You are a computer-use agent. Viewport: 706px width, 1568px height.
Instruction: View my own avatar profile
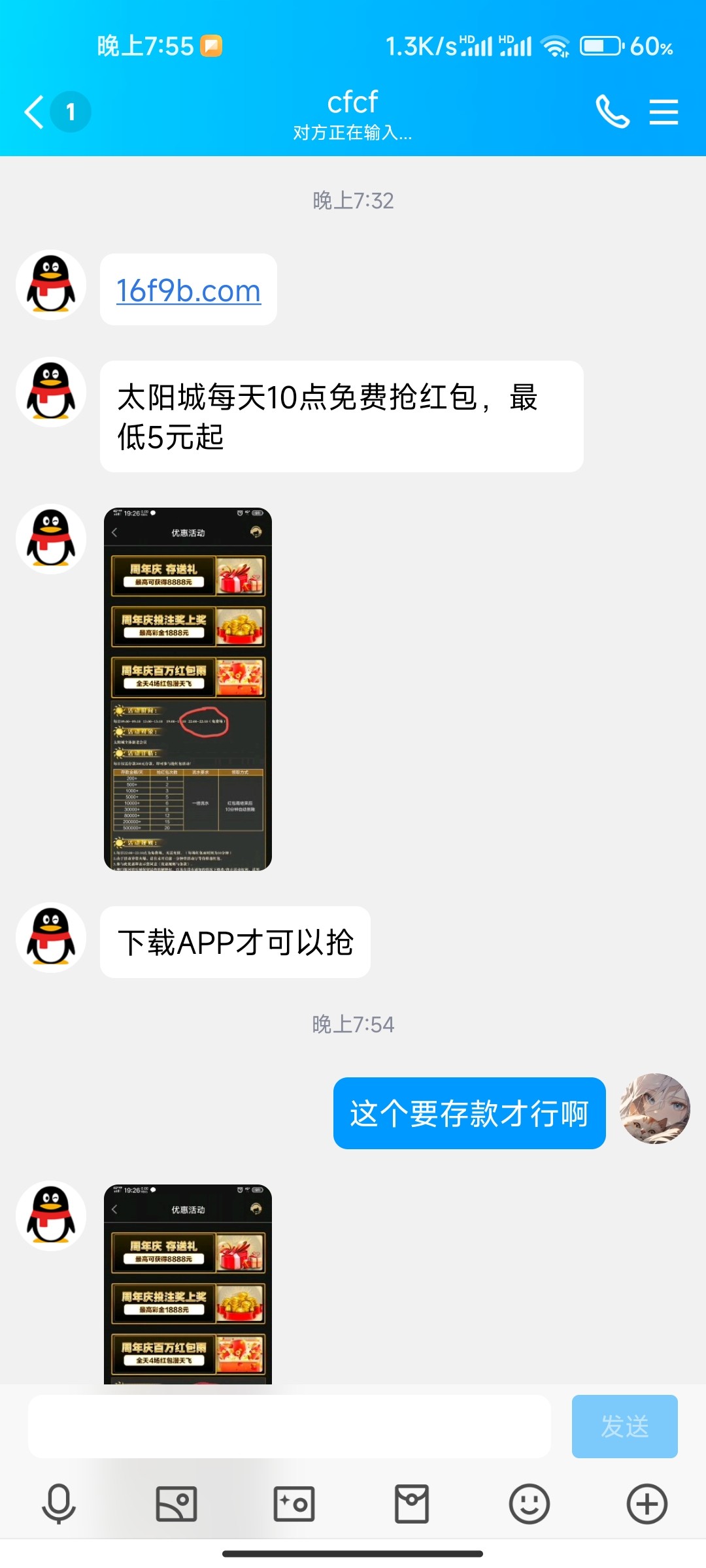pos(654,1109)
